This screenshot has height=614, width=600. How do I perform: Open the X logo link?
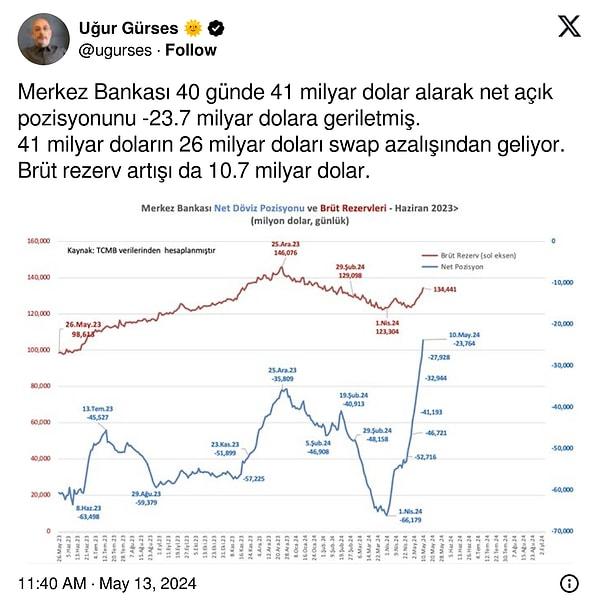point(568,28)
